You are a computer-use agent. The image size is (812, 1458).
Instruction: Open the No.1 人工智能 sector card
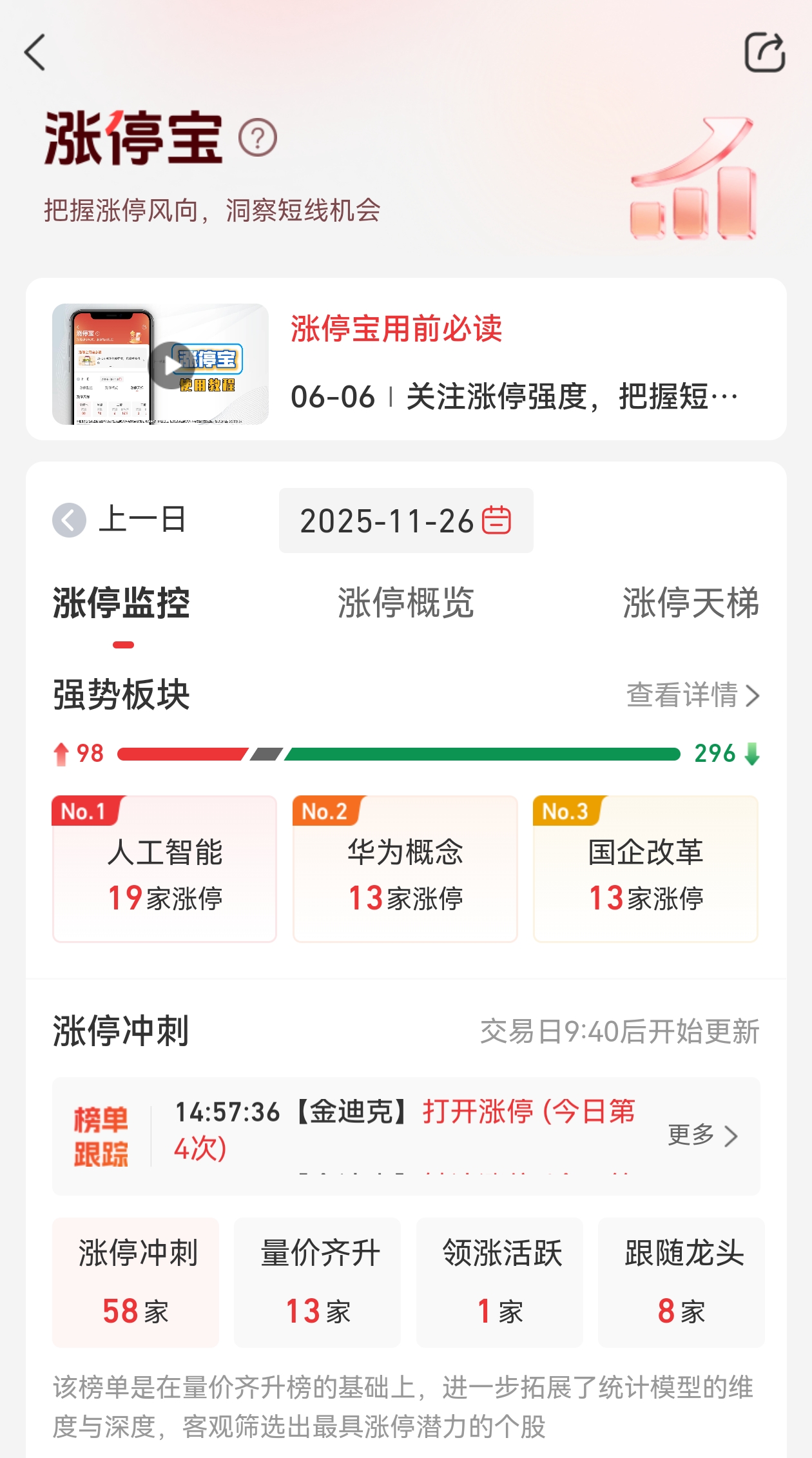[x=164, y=869]
